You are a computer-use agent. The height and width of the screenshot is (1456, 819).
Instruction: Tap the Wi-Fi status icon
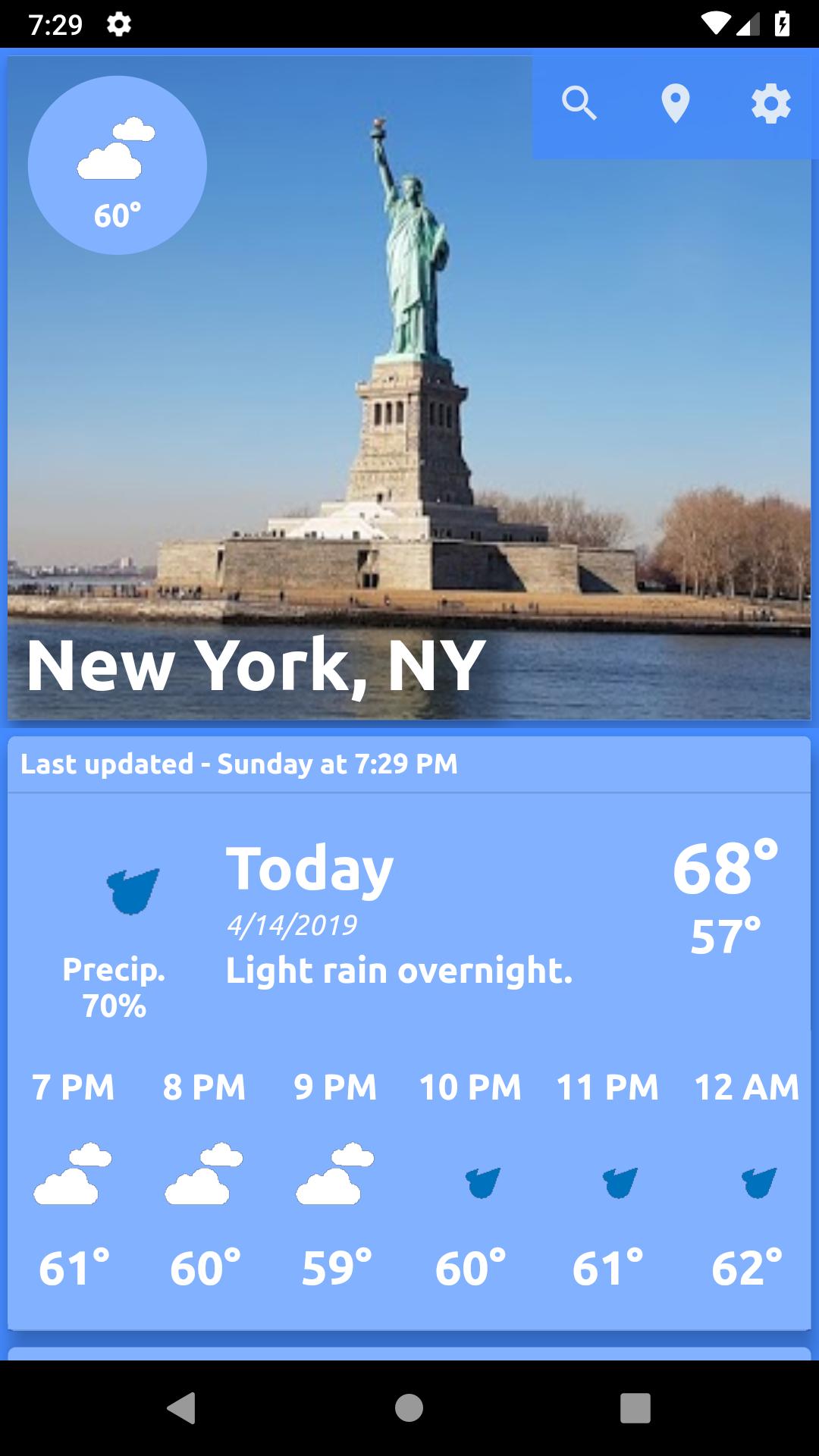pos(716,23)
